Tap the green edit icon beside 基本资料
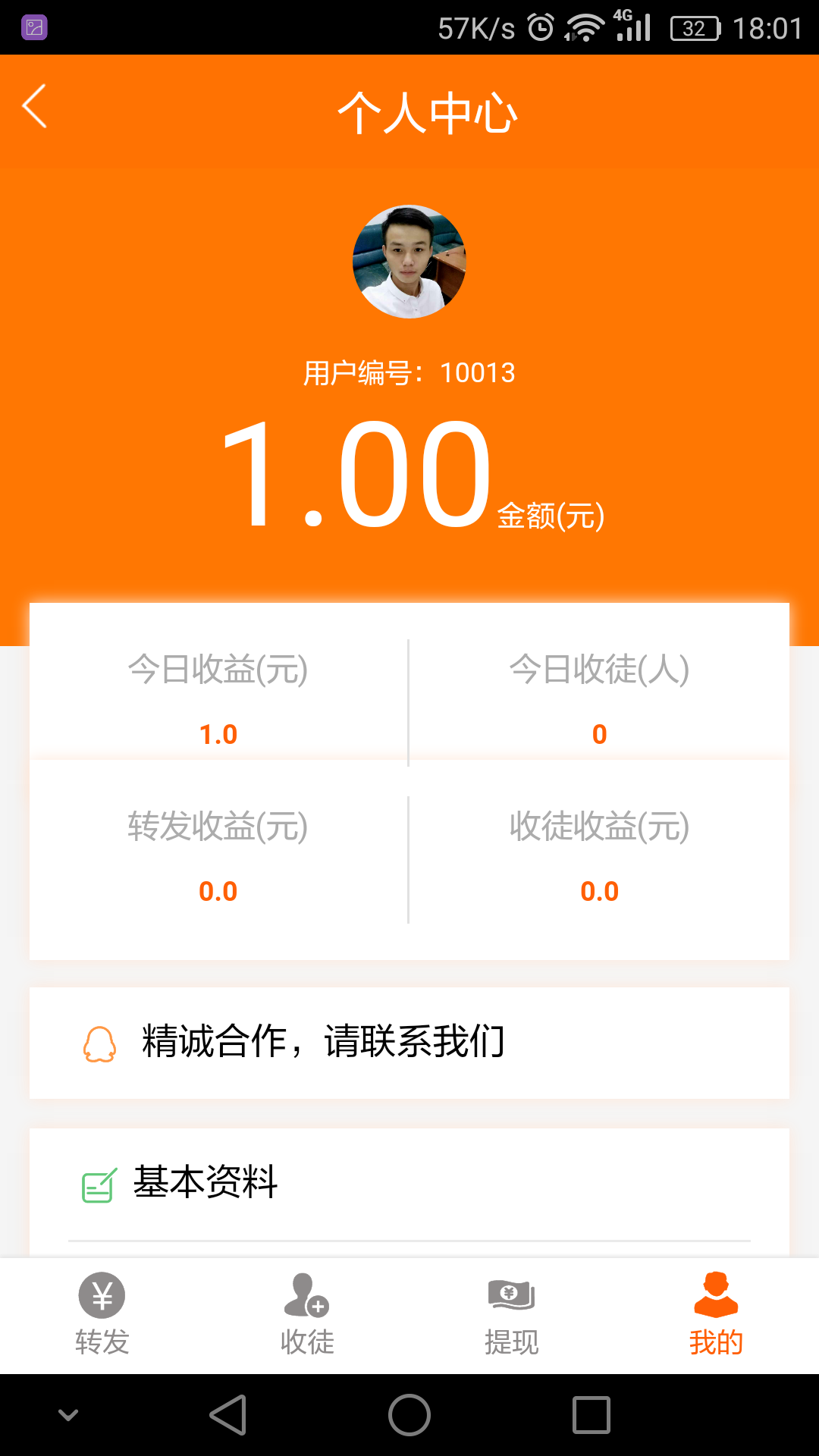The width and height of the screenshot is (819, 1456). point(99,1181)
